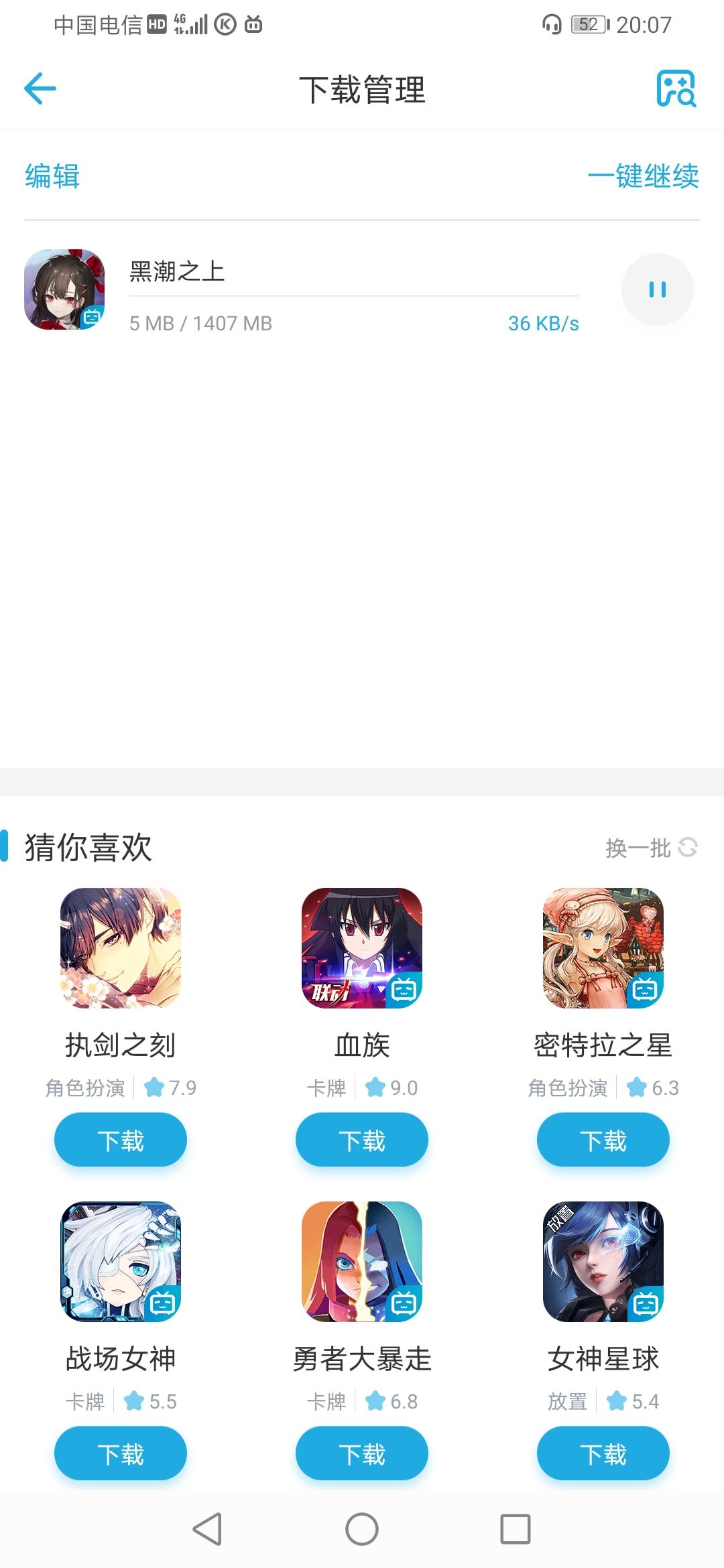The height and width of the screenshot is (1568, 724).
Task: Tap the 执剑之刻 game icon
Action: [120, 947]
